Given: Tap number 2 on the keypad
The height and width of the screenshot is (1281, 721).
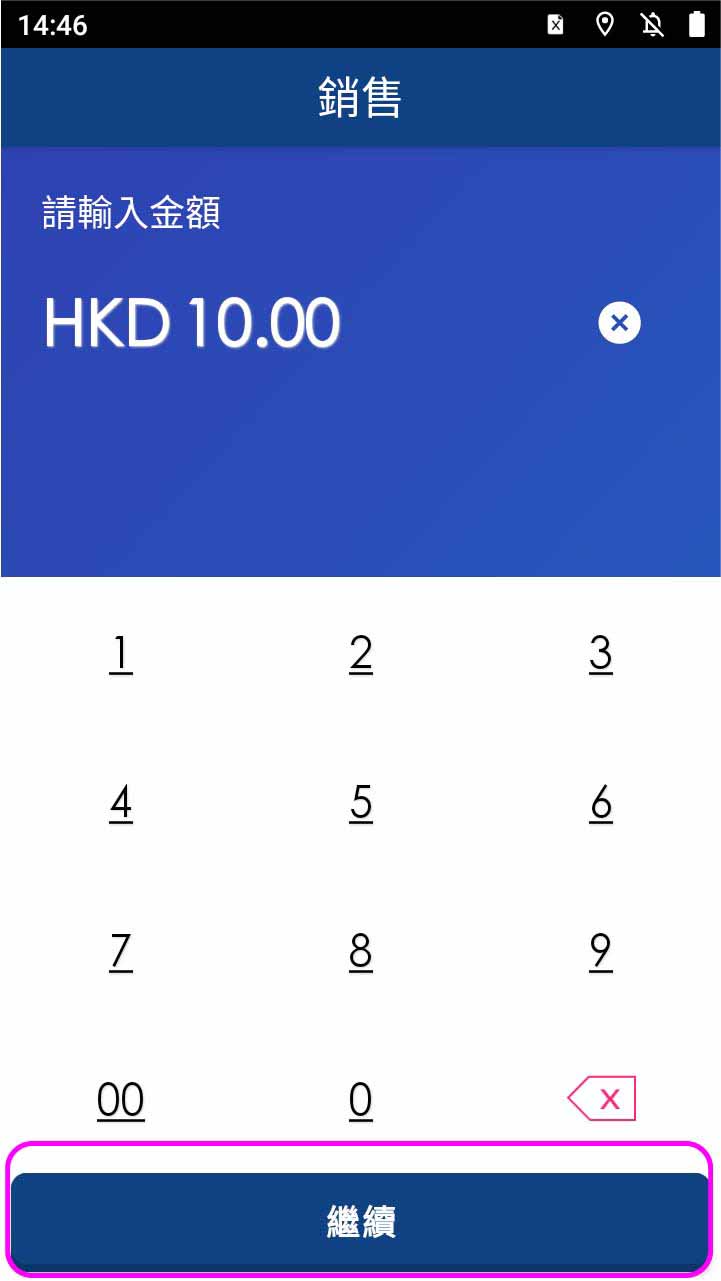Looking at the screenshot, I should pos(361,654).
